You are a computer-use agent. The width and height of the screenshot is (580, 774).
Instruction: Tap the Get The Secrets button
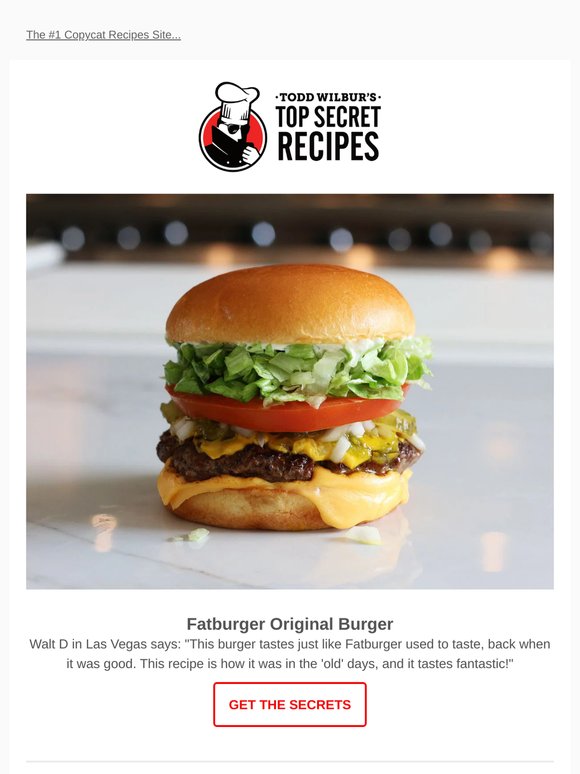(x=290, y=704)
